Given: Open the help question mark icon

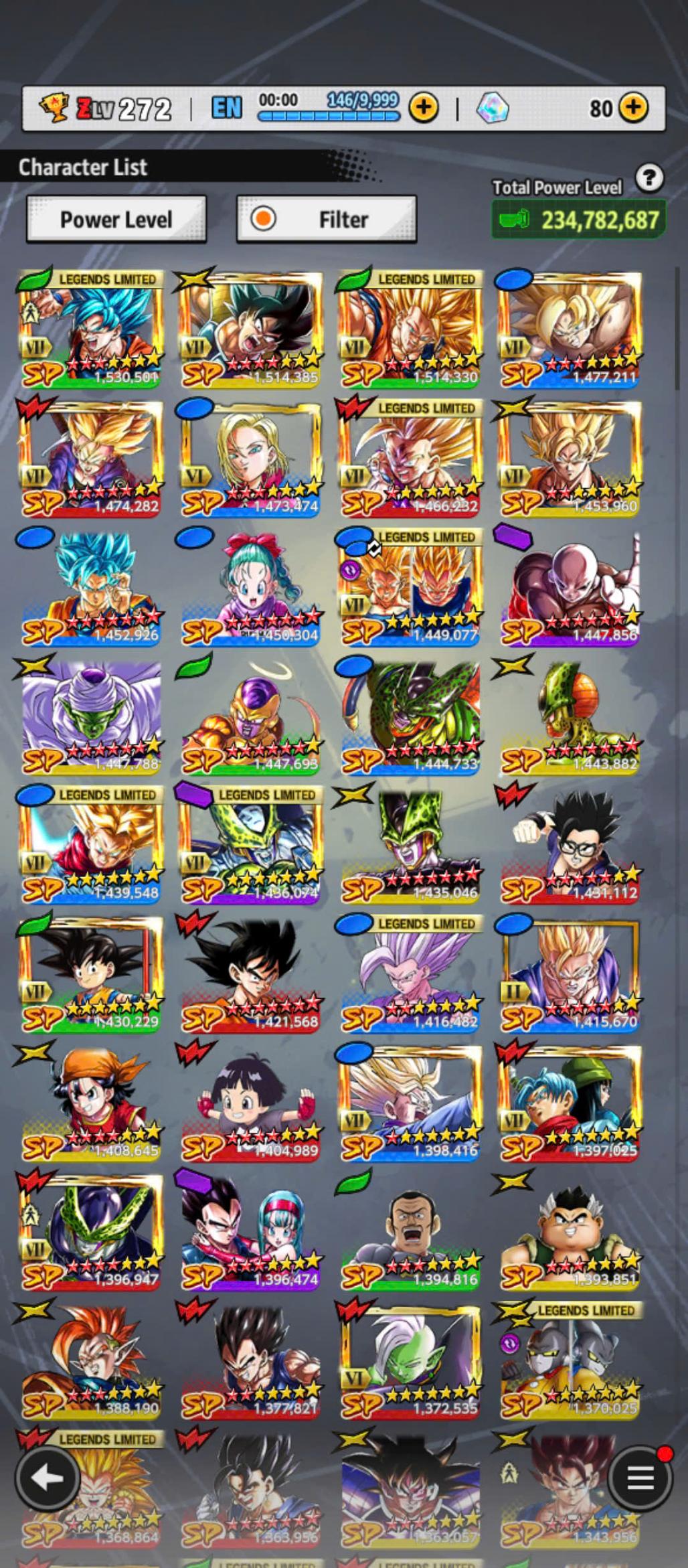Looking at the screenshot, I should 649,178.
